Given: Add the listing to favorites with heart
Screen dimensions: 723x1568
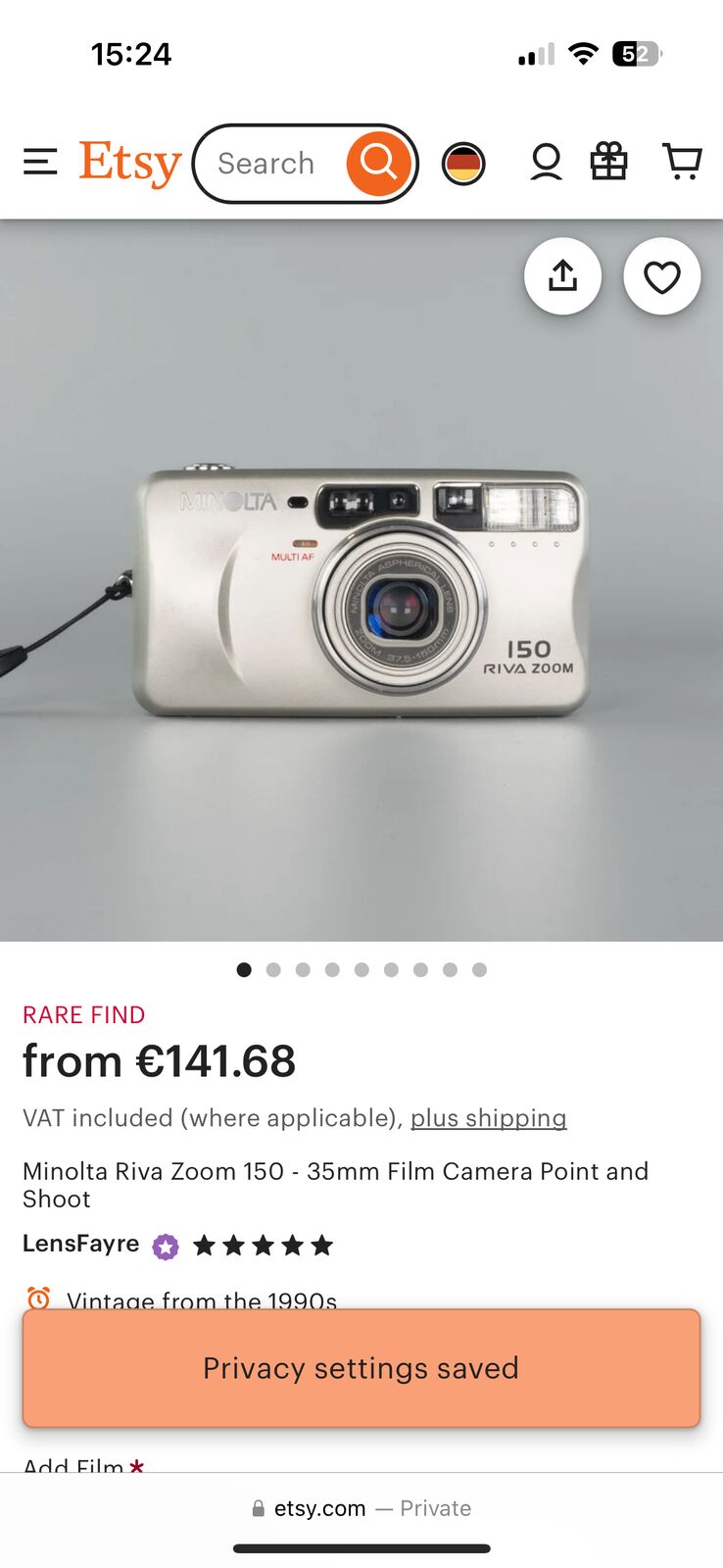Looking at the screenshot, I should pos(662,277).
